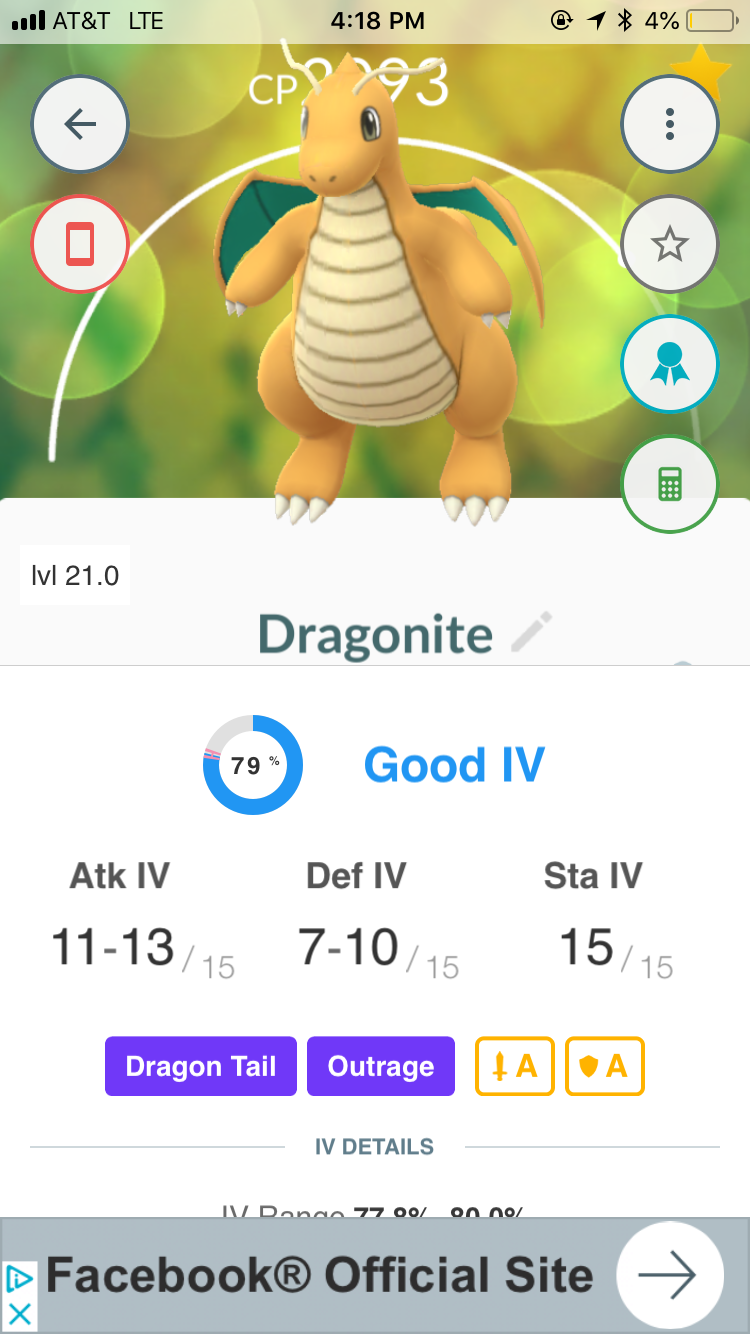Tap the defense rating A badge
Viewport: 750px width, 1334px height.
pyautogui.click(x=604, y=1066)
